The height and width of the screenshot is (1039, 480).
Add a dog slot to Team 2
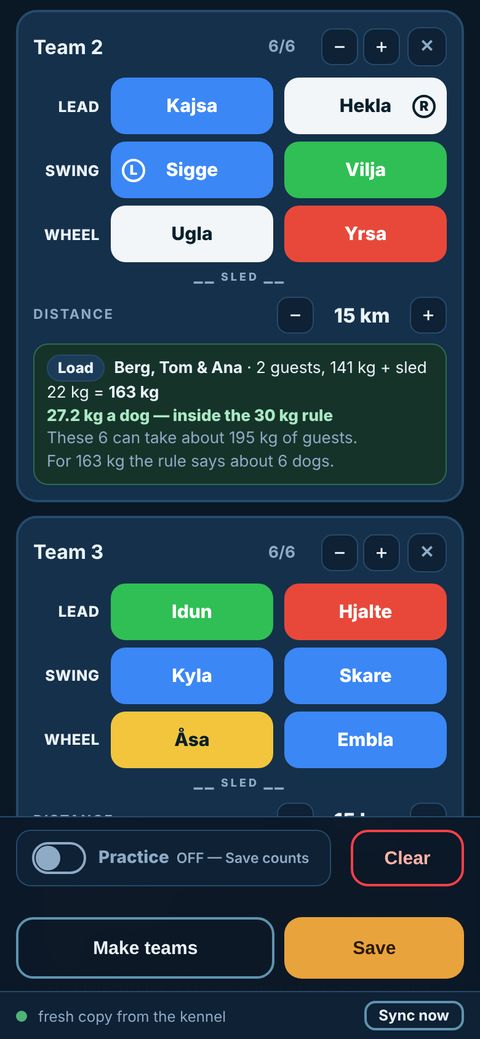381,47
